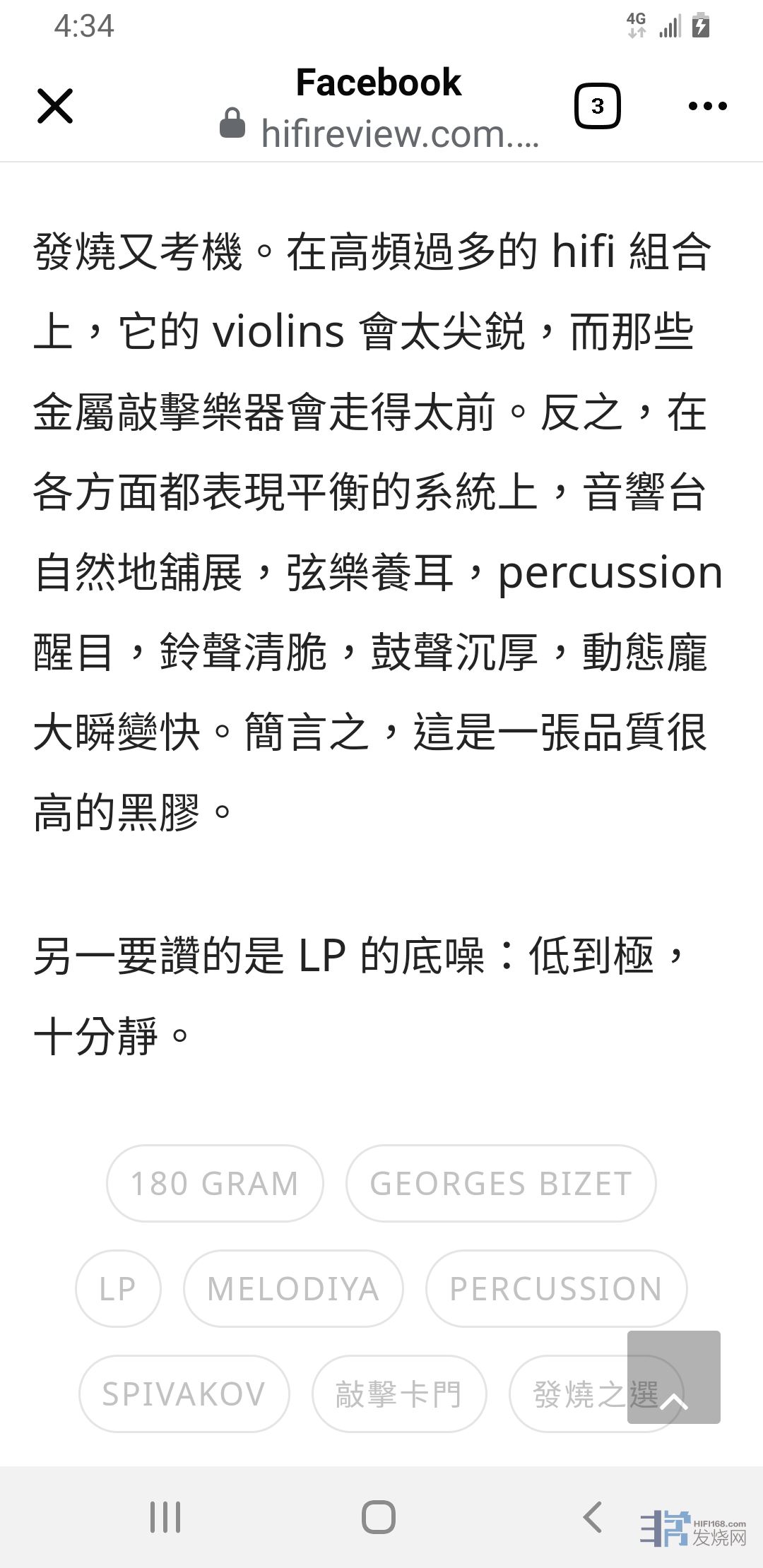Close the in-app browser
The width and height of the screenshot is (763, 1568).
[x=55, y=106]
